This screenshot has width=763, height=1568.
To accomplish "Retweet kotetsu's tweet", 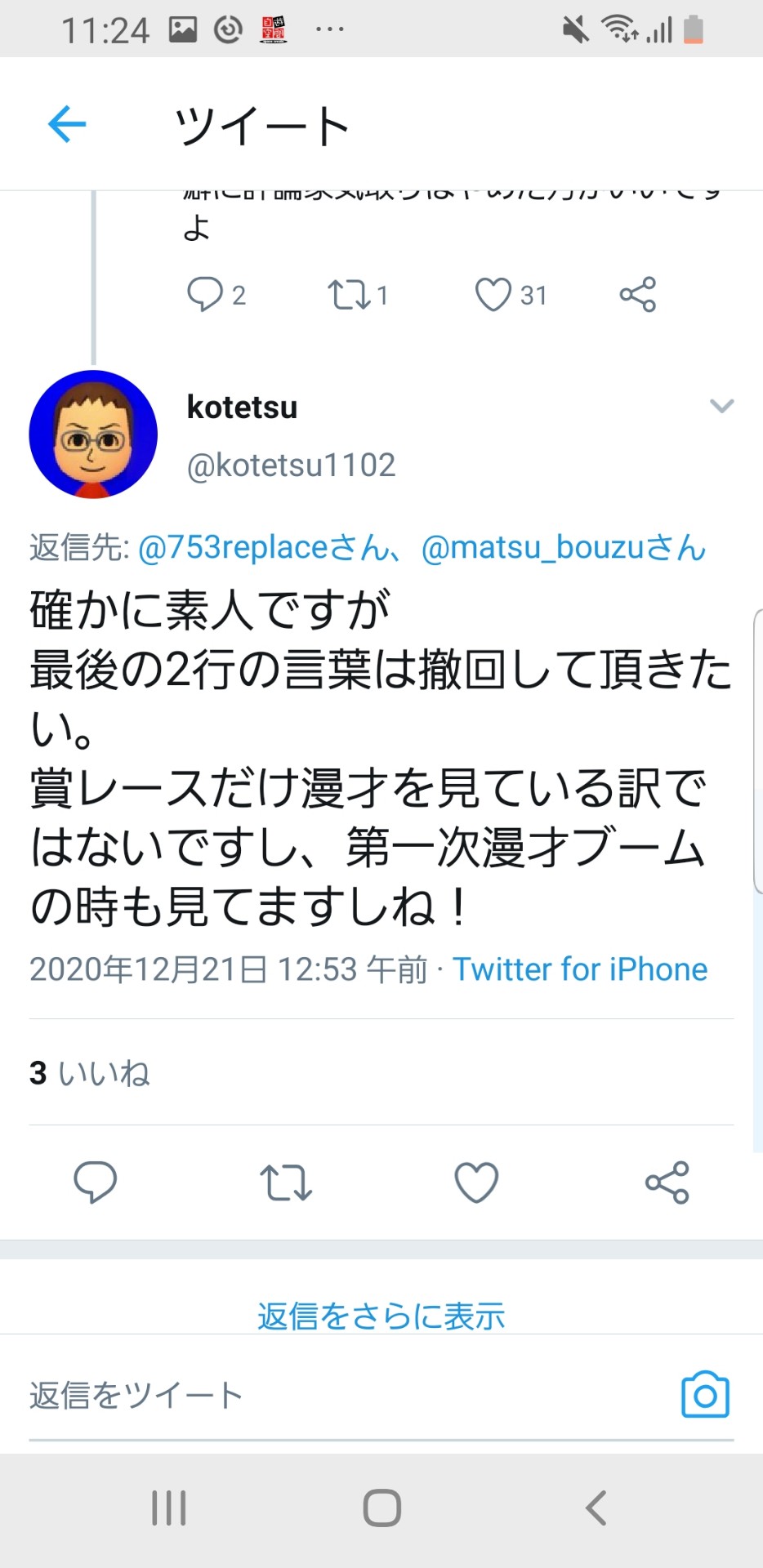I will click(286, 1183).
